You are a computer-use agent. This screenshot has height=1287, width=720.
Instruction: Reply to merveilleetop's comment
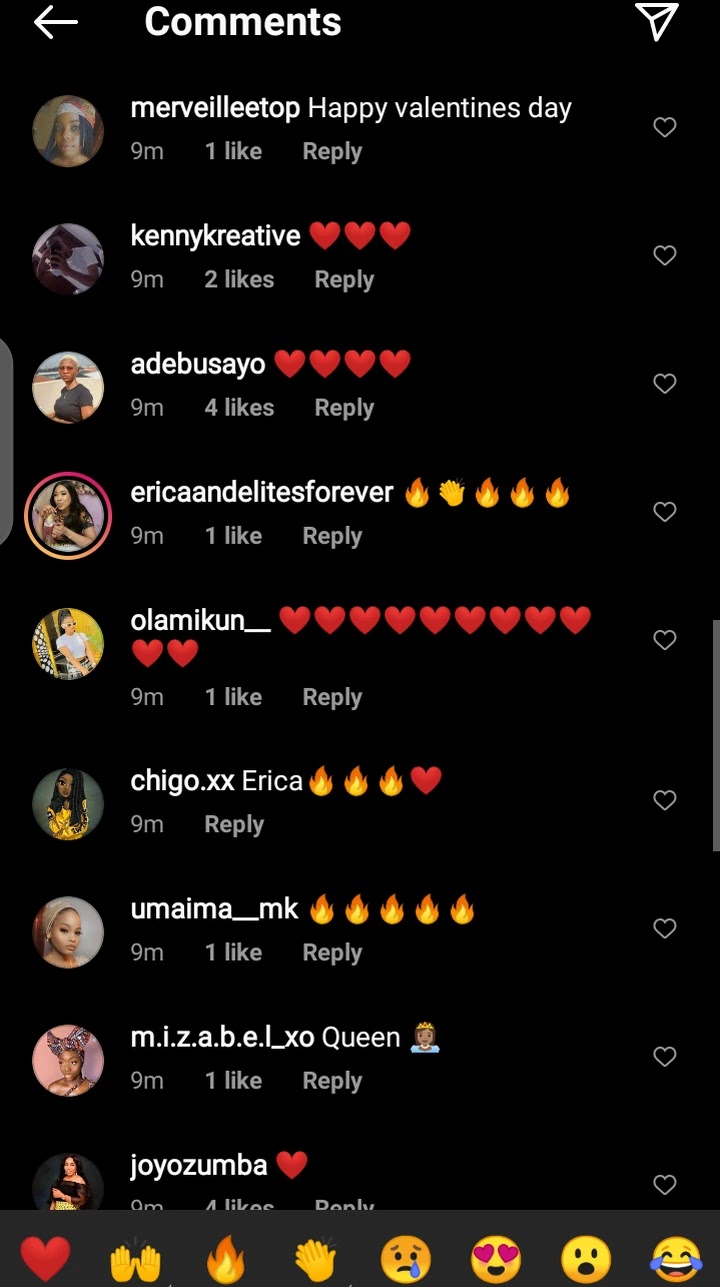(332, 152)
